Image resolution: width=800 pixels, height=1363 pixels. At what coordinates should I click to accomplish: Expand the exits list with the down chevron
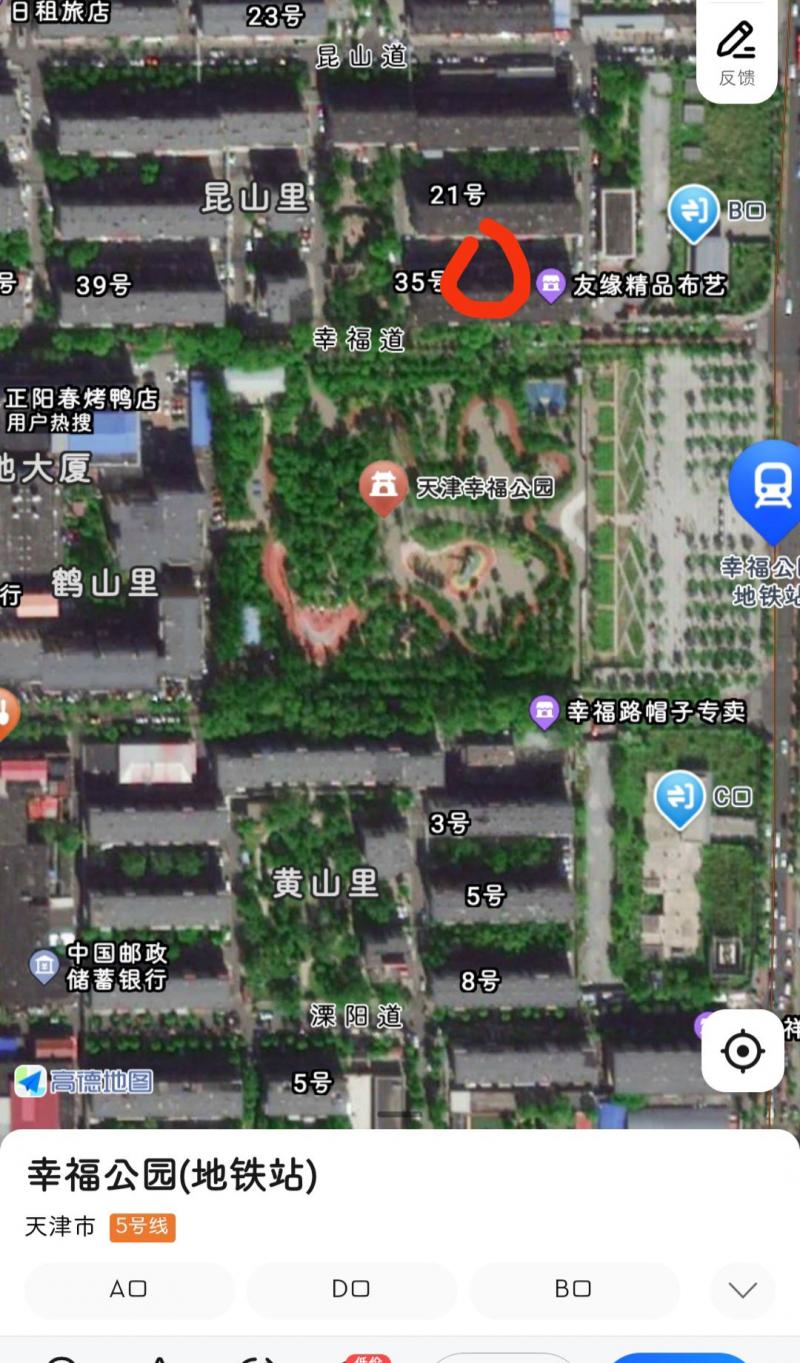(741, 1290)
